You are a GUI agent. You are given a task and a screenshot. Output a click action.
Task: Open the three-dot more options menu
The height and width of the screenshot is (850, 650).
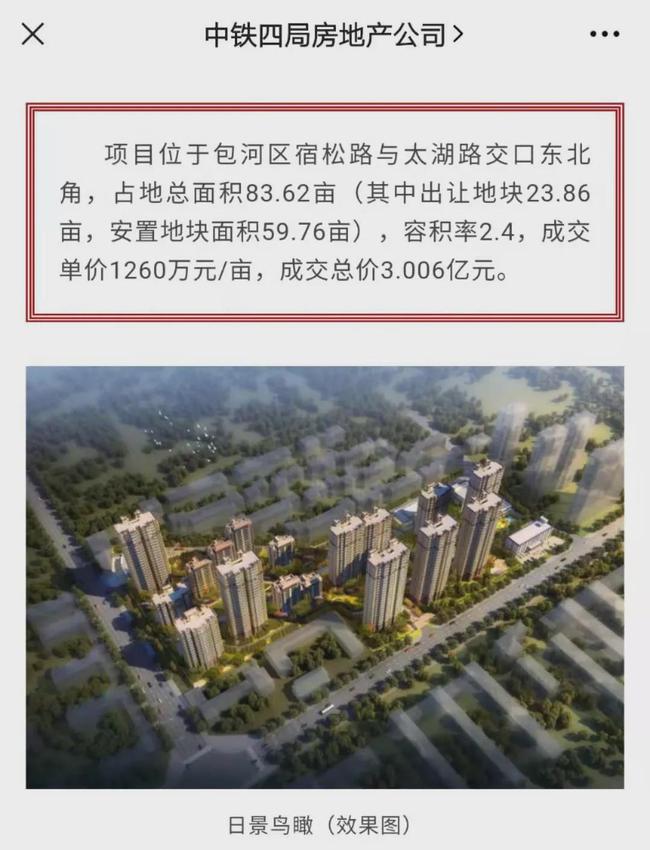604,35
